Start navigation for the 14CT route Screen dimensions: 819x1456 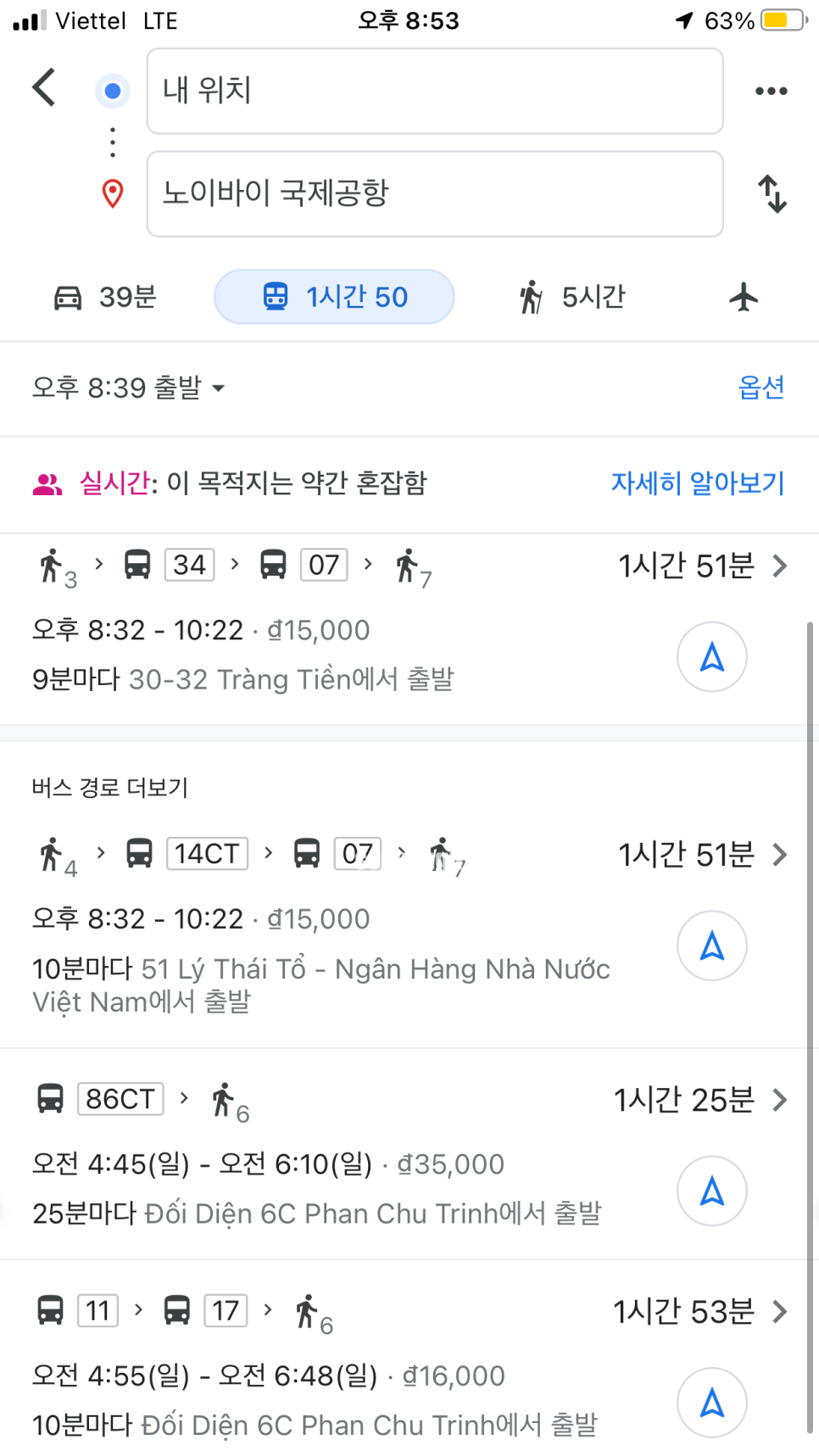(712, 946)
